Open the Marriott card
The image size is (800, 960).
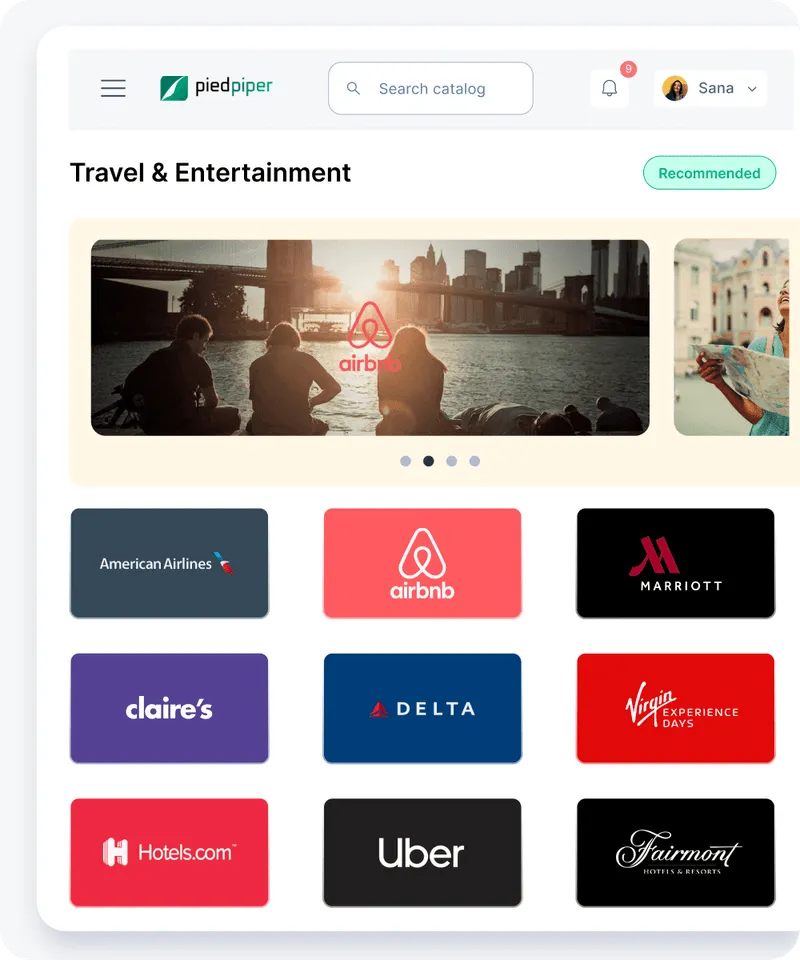tap(675, 563)
